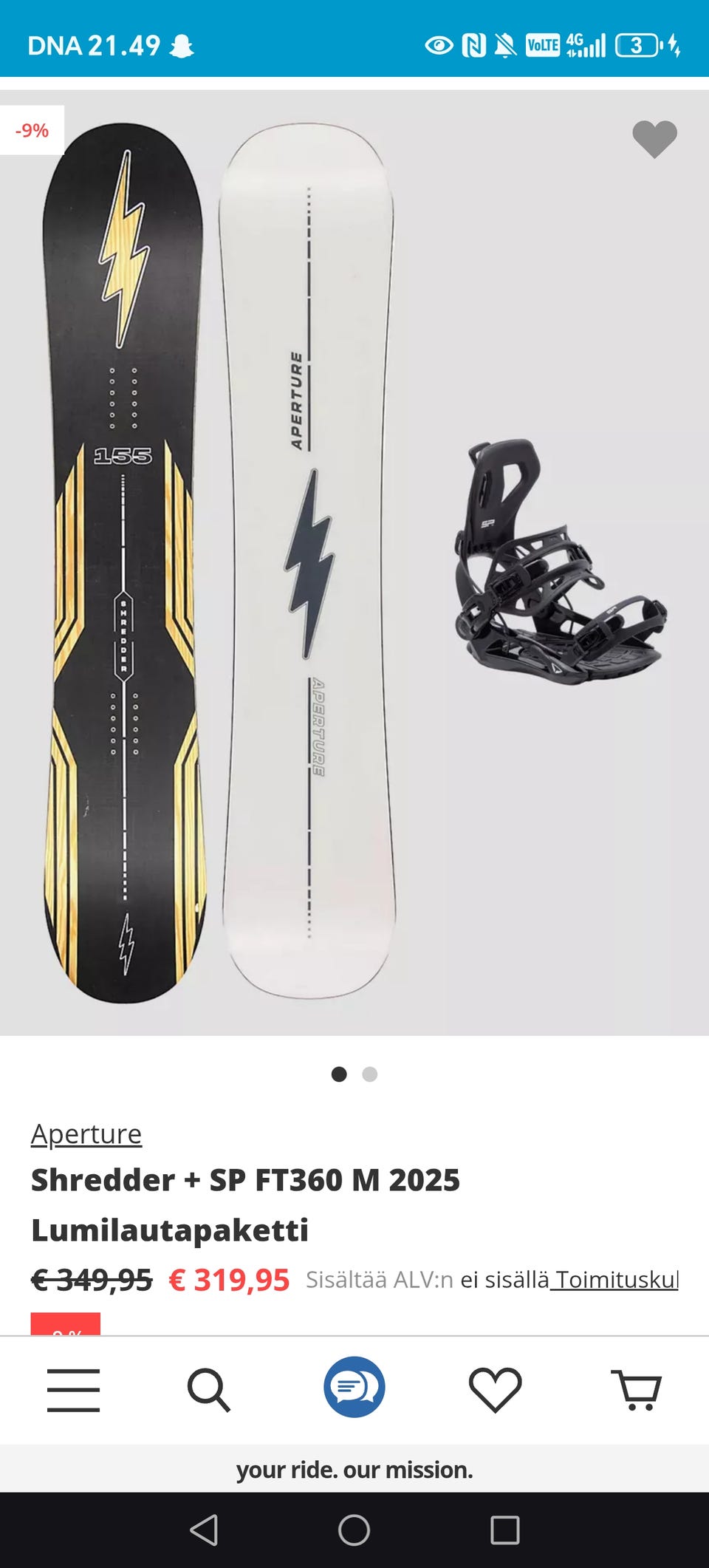Go back with the system back button
Image resolution: width=709 pixels, height=1568 pixels.
point(205,1530)
